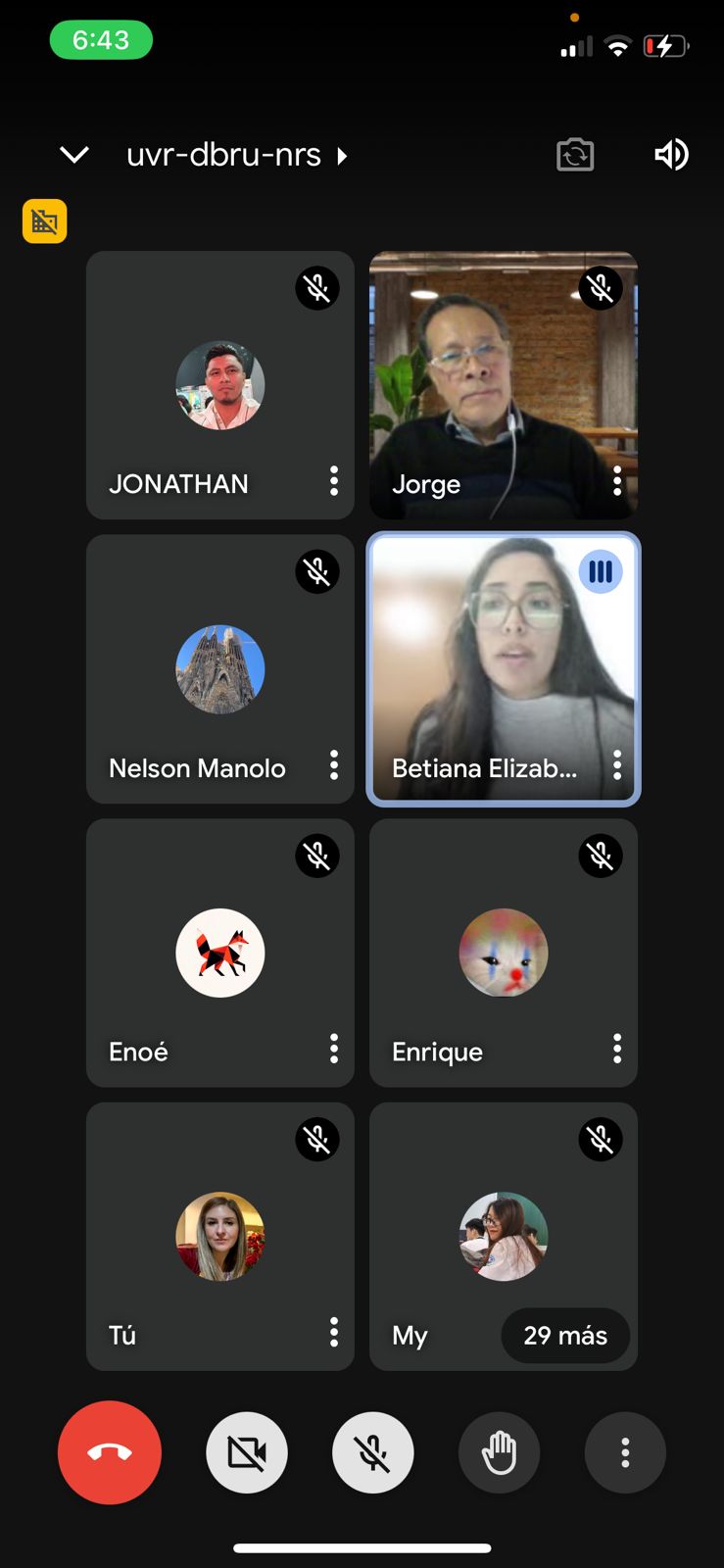End the call with the red hang-up button
This screenshot has width=724, height=1568.
click(110, 1452)
